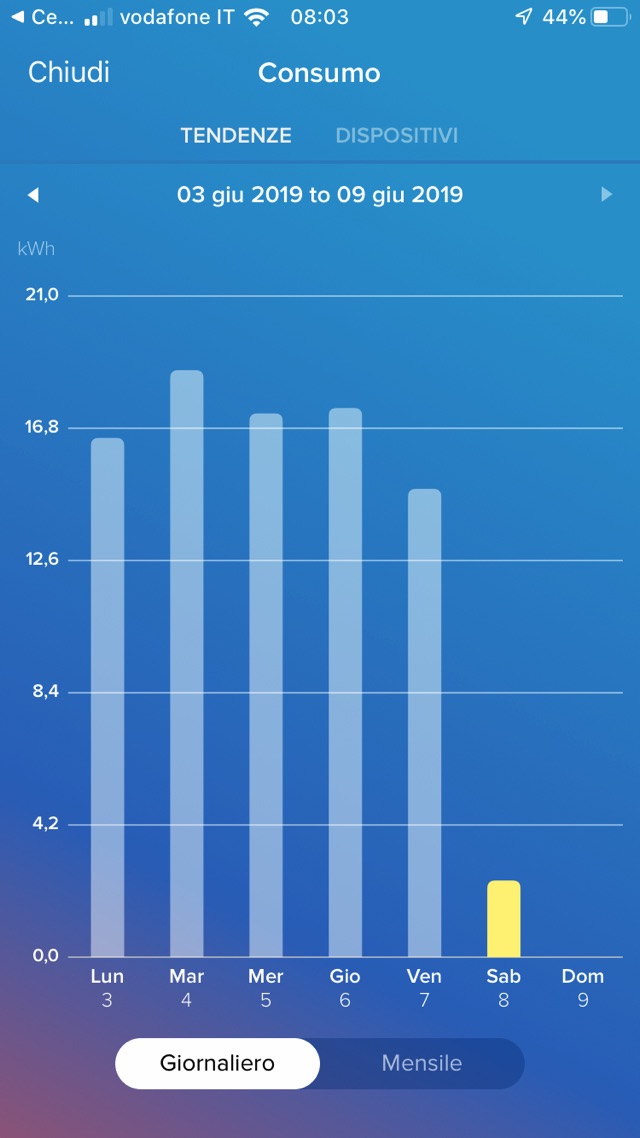Close the Consumo screen with Chiudi
This screenshot has height=1138, width=640.
click(x=69, y=73)
